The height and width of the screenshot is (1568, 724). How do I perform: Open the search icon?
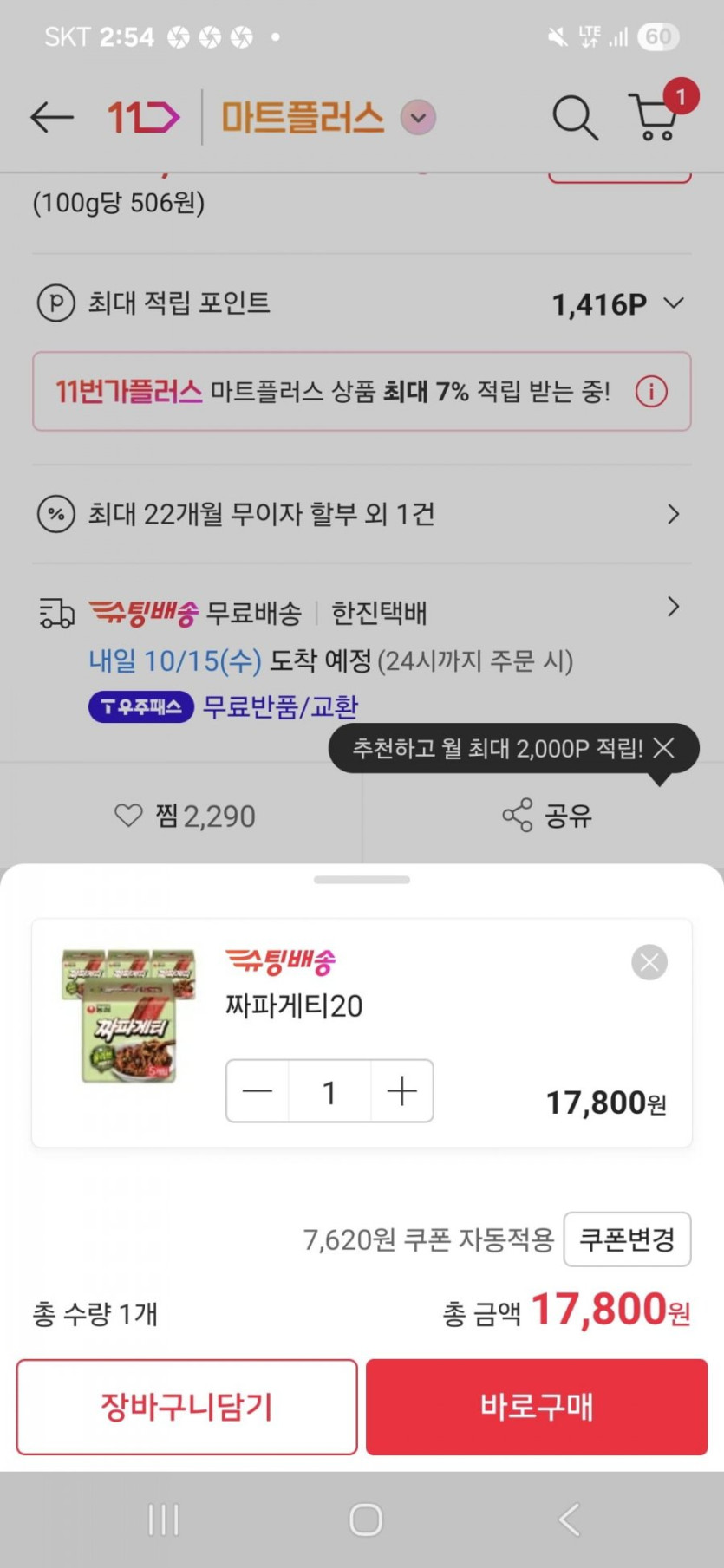click(575, 117)
